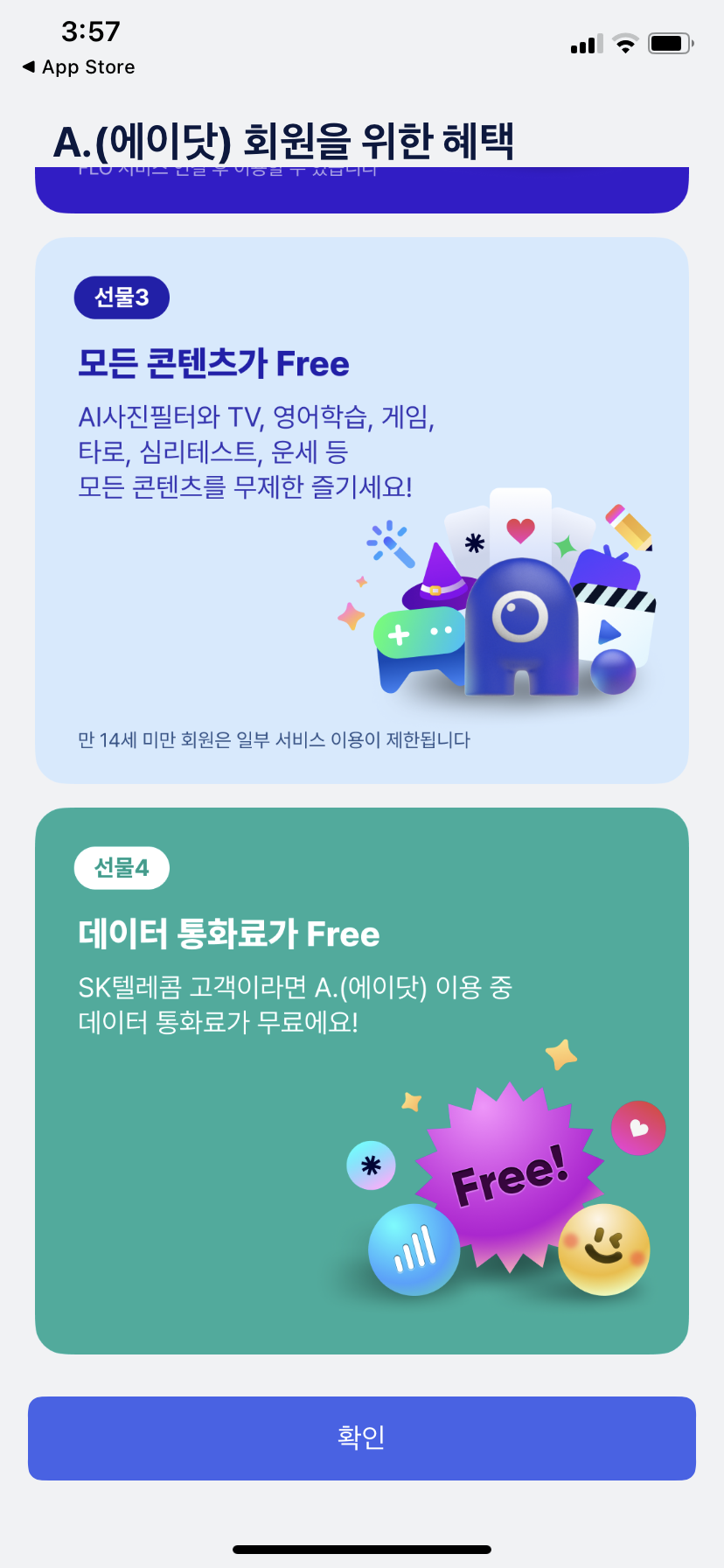Return via the App Store back link
Viewport: 724px width, 1568px height.
pos(77,66)
